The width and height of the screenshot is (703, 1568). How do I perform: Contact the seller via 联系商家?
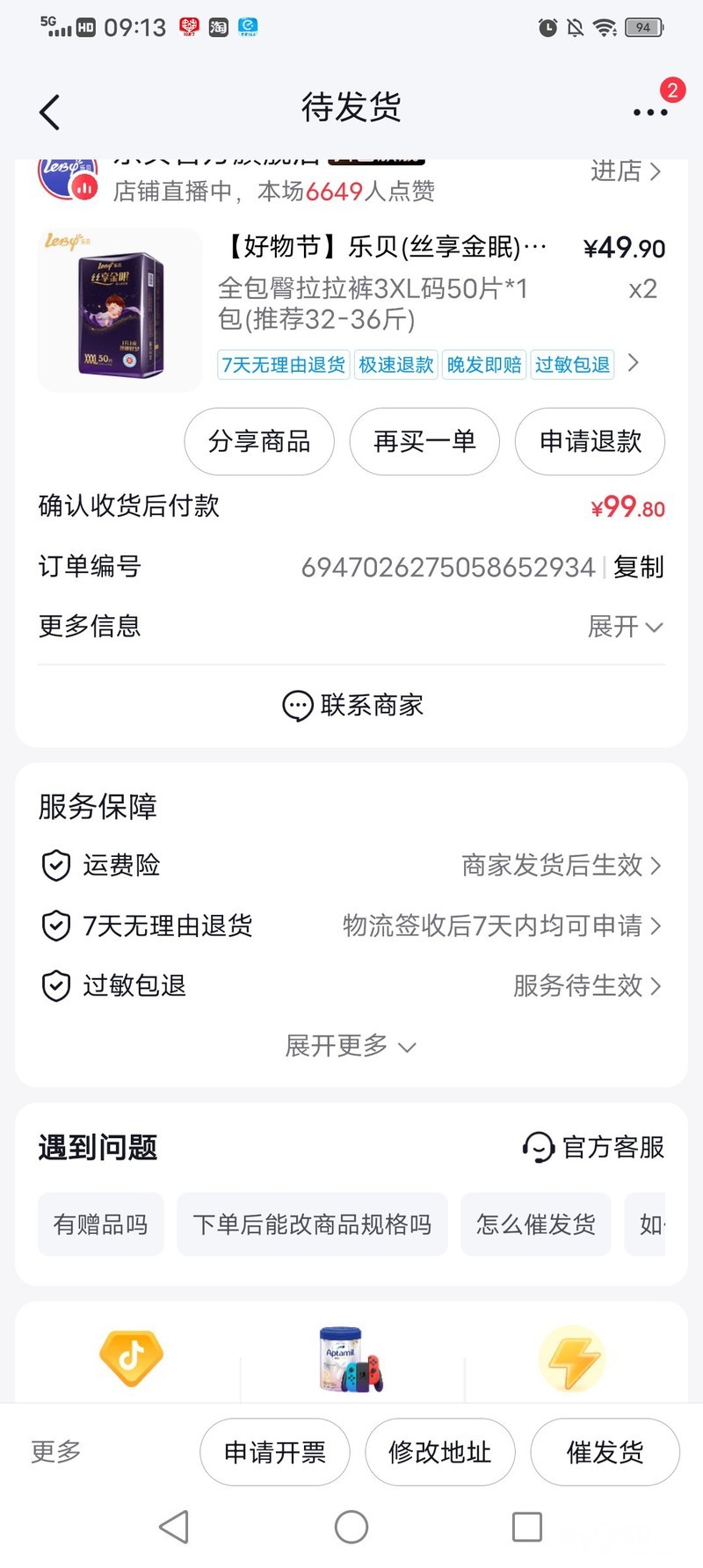point(351,705)
